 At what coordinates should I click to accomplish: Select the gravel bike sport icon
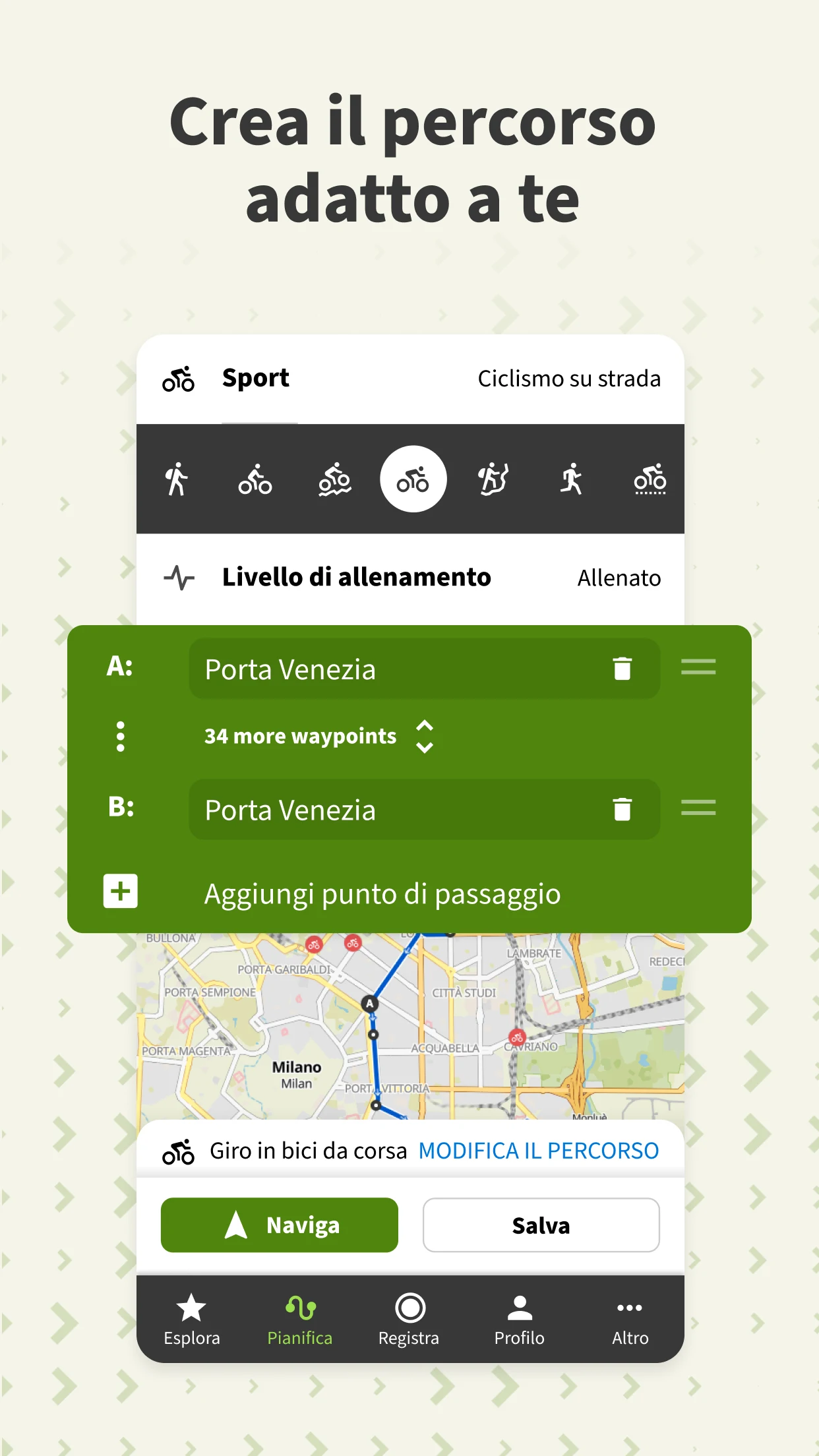pyautogui.click(x=650, y=480)
